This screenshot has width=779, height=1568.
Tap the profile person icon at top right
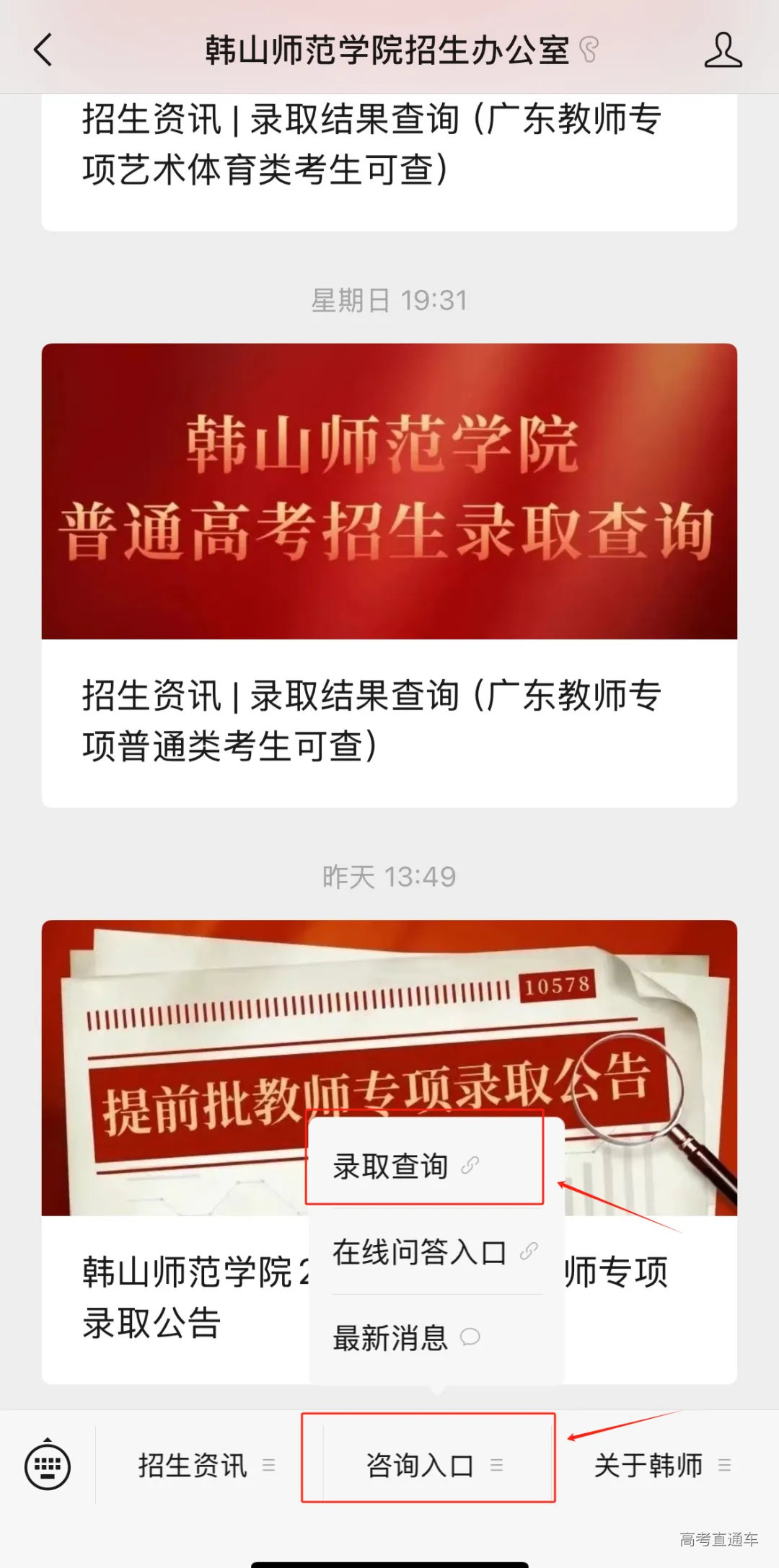[x=724, y=51]
